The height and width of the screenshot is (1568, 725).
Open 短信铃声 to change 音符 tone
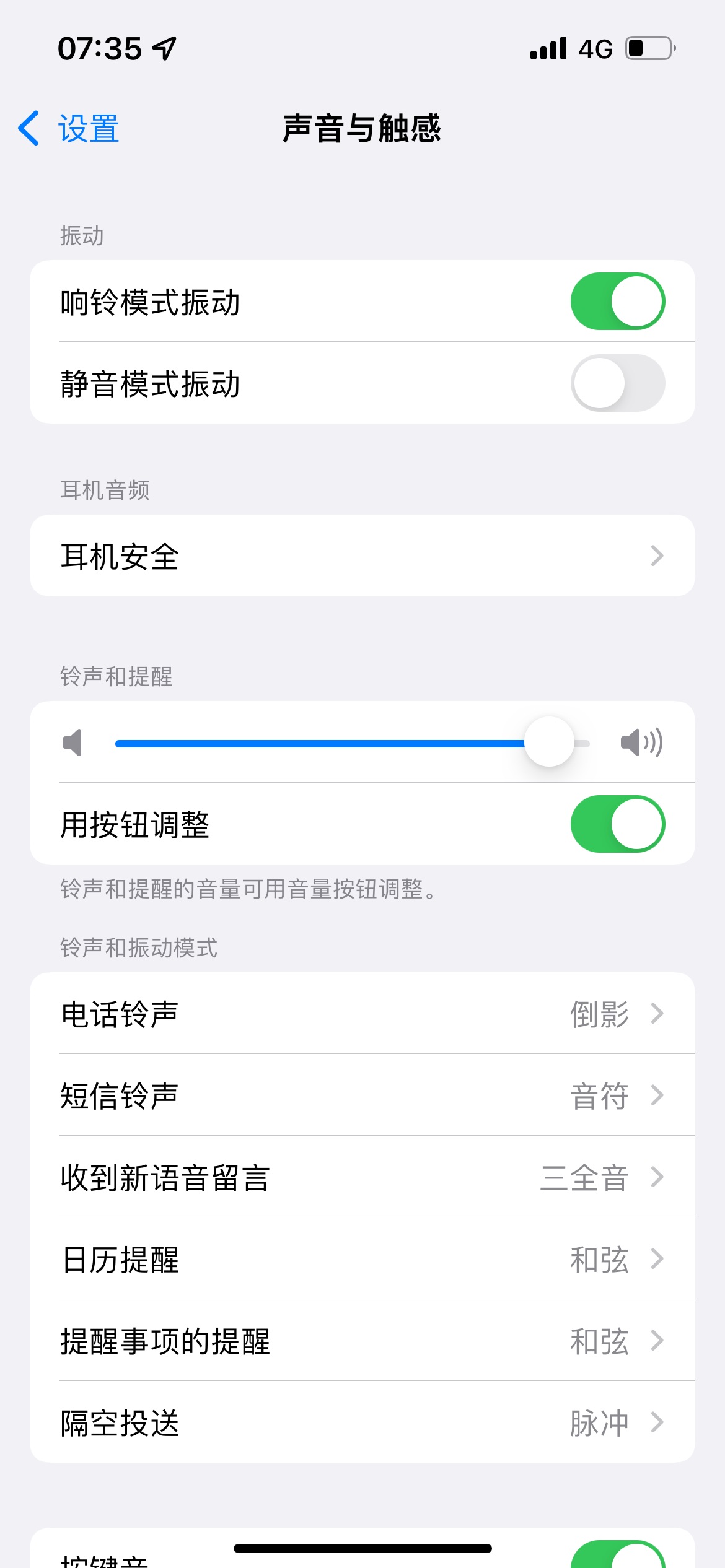pyautogui.click(x=362, y=1096)
